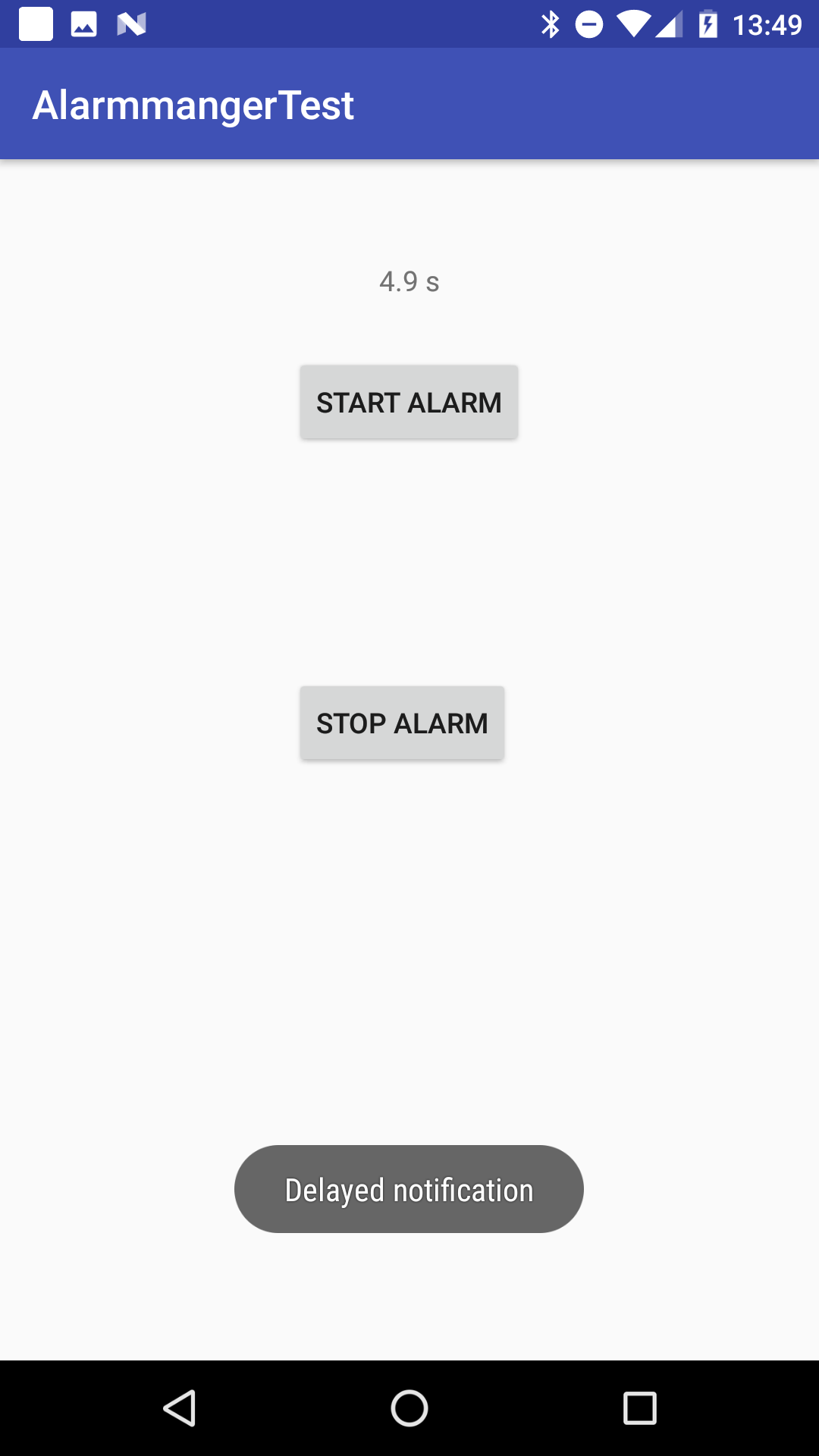Hit the STOP ALARM button
The width and height of the screenshot is (819, 1456).
point(402,723)
